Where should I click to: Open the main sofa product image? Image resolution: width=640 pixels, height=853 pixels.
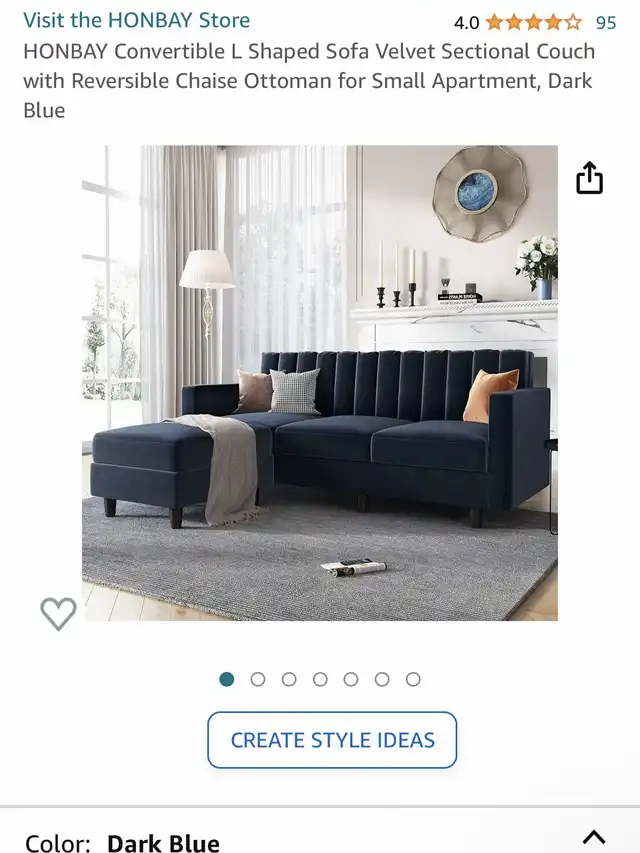320,382
